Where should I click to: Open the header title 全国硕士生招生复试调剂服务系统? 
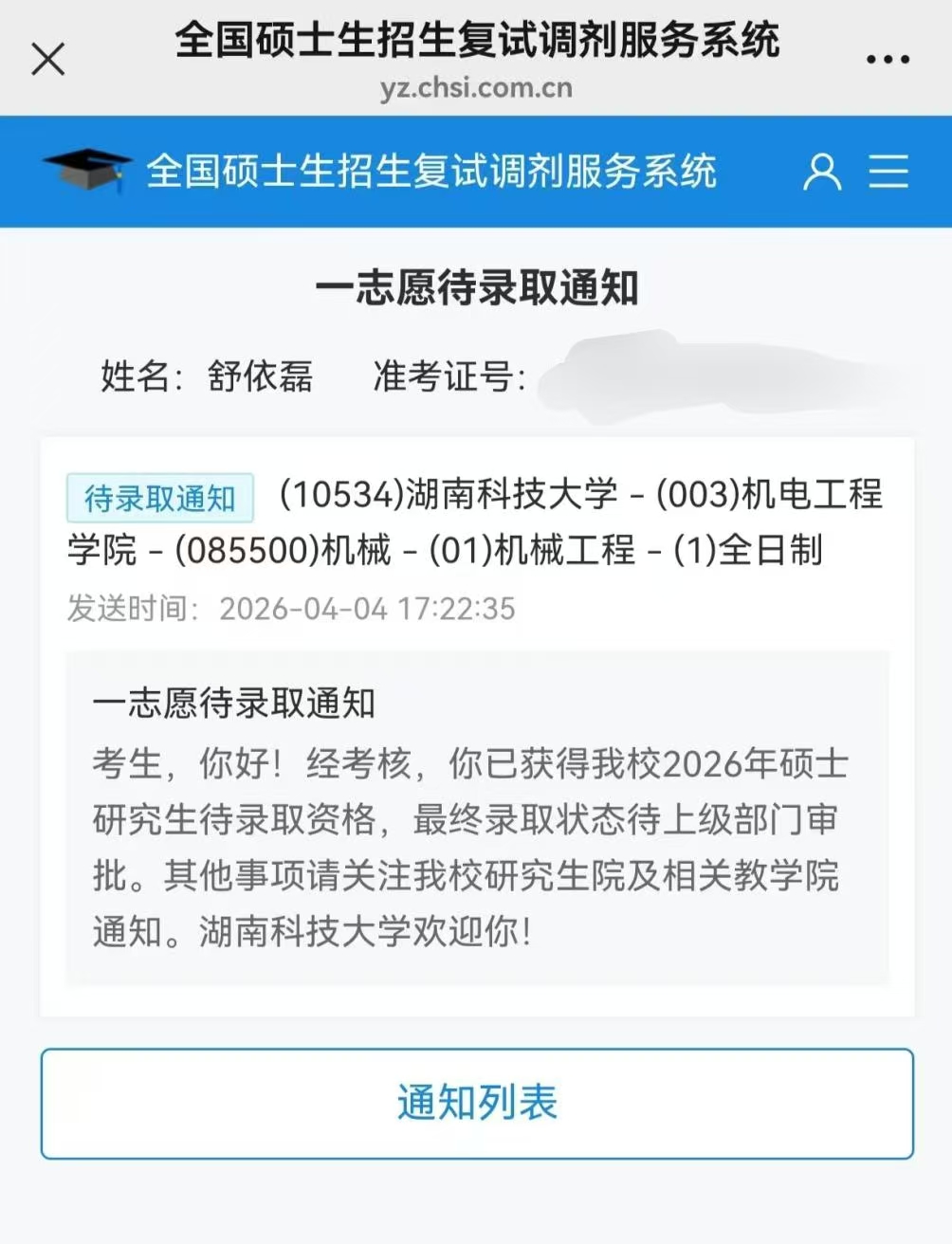point(431,173)
